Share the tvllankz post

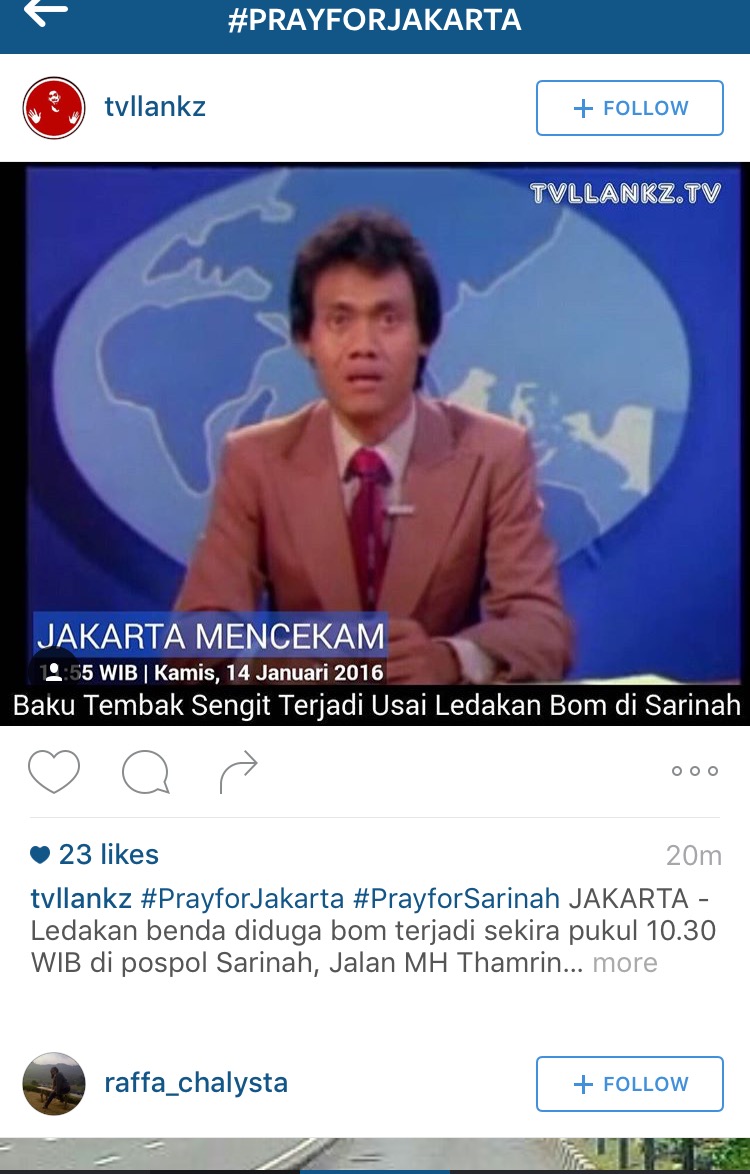pos(238,772)
